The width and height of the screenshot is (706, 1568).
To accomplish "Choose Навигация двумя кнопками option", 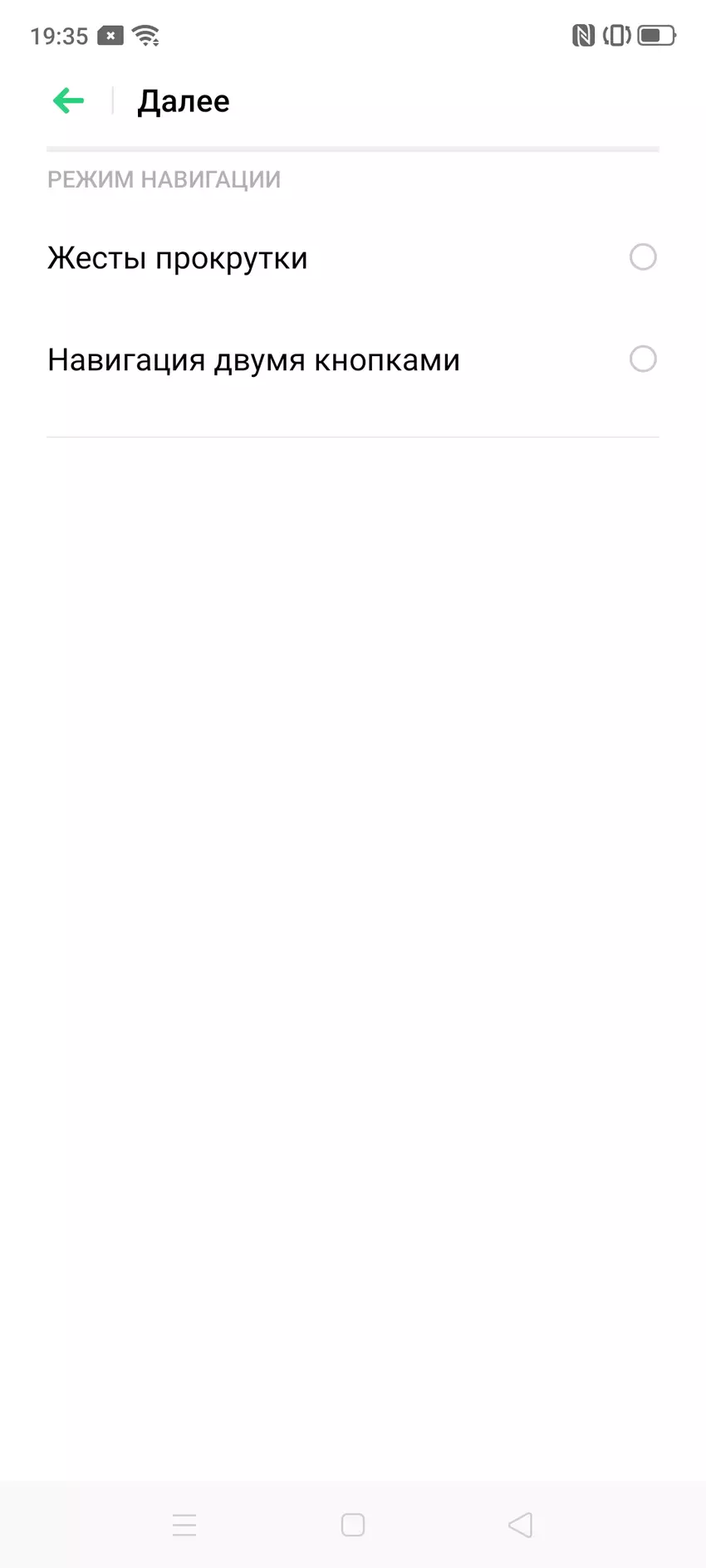I will [642, 359].
